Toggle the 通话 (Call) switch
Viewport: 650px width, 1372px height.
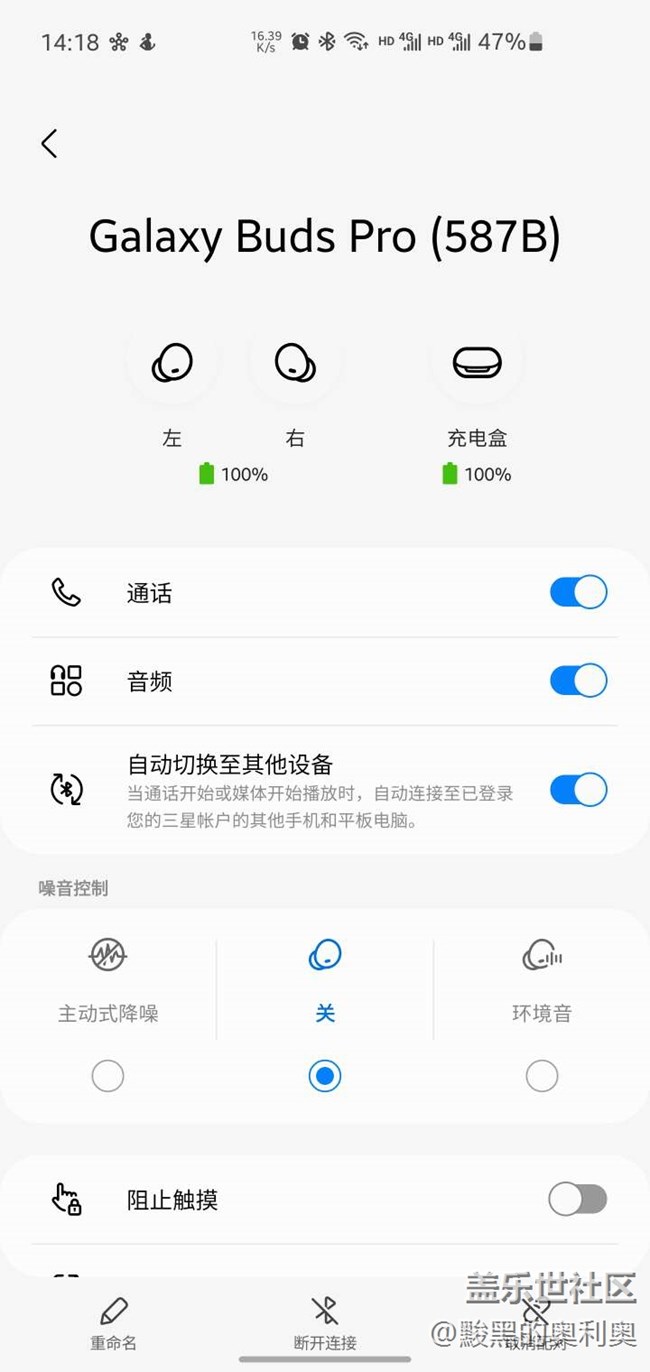click(578, 592)
